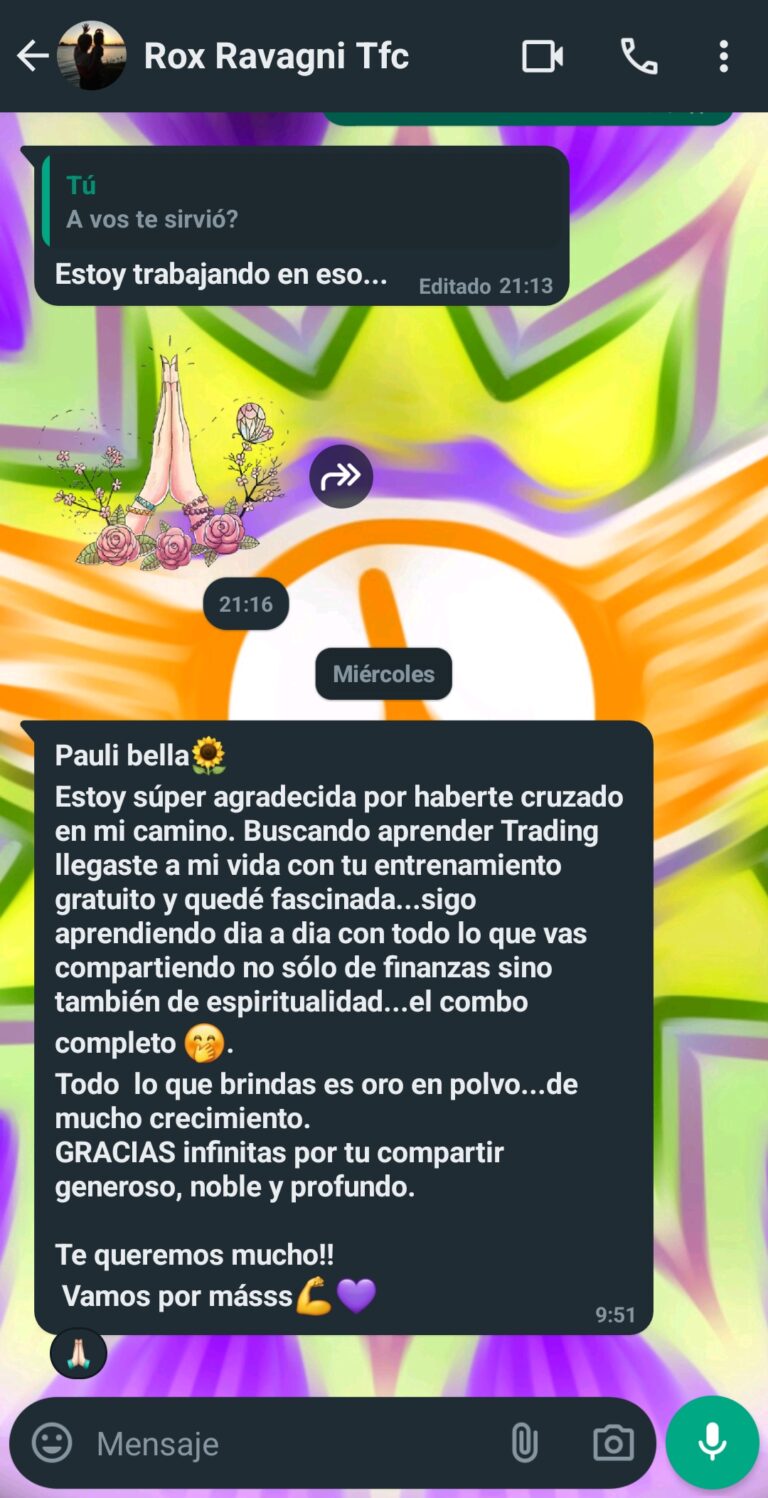Focus the Mensaje text field

click(290, 1443)
